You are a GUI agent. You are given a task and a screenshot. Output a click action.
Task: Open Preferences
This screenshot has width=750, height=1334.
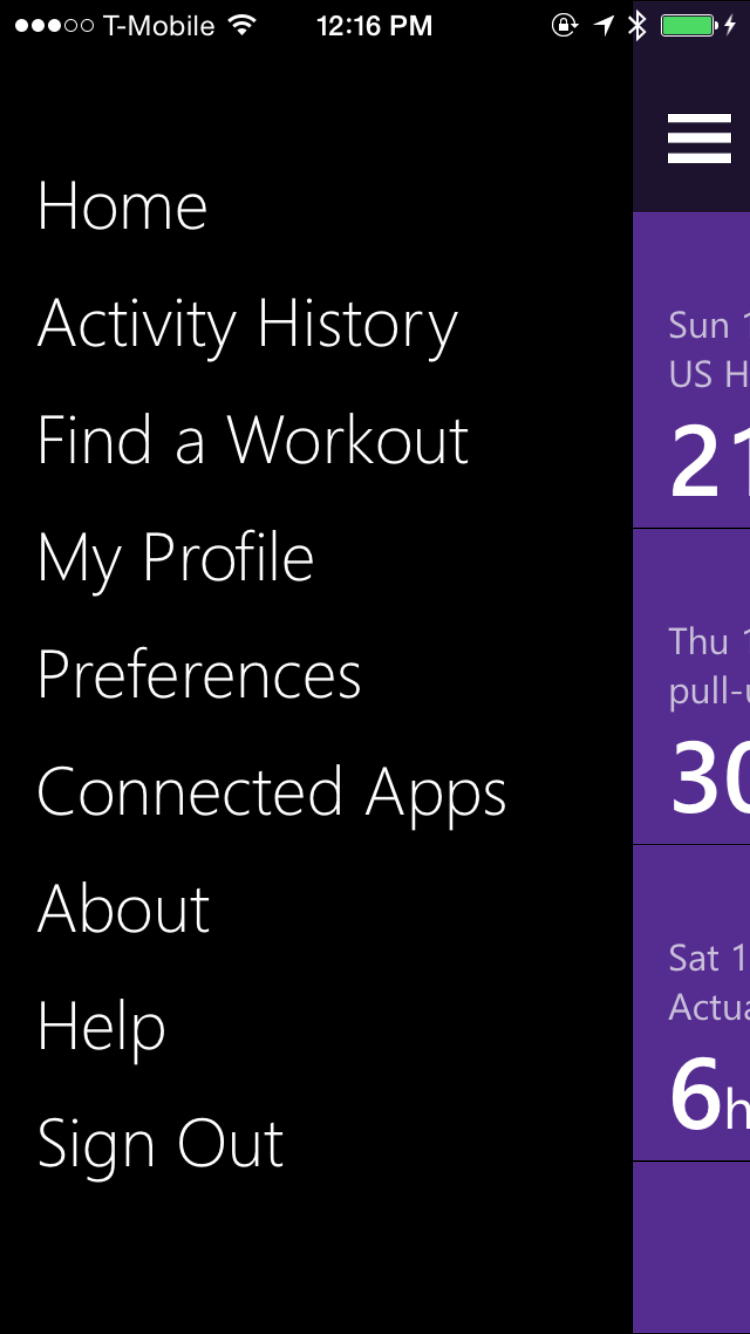tap(200, 675)
